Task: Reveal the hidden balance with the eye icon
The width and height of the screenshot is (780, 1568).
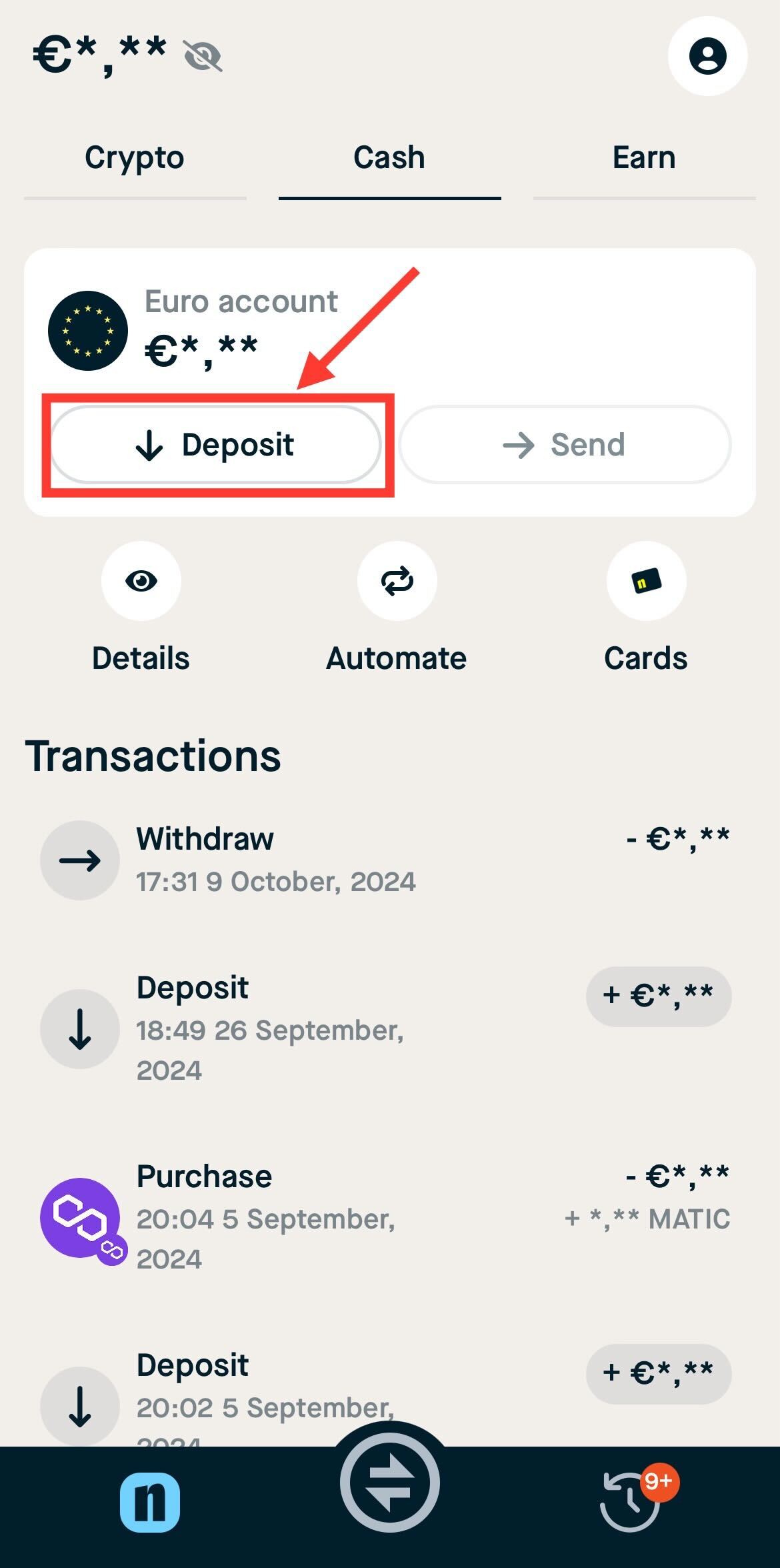Action: [203, 56]
